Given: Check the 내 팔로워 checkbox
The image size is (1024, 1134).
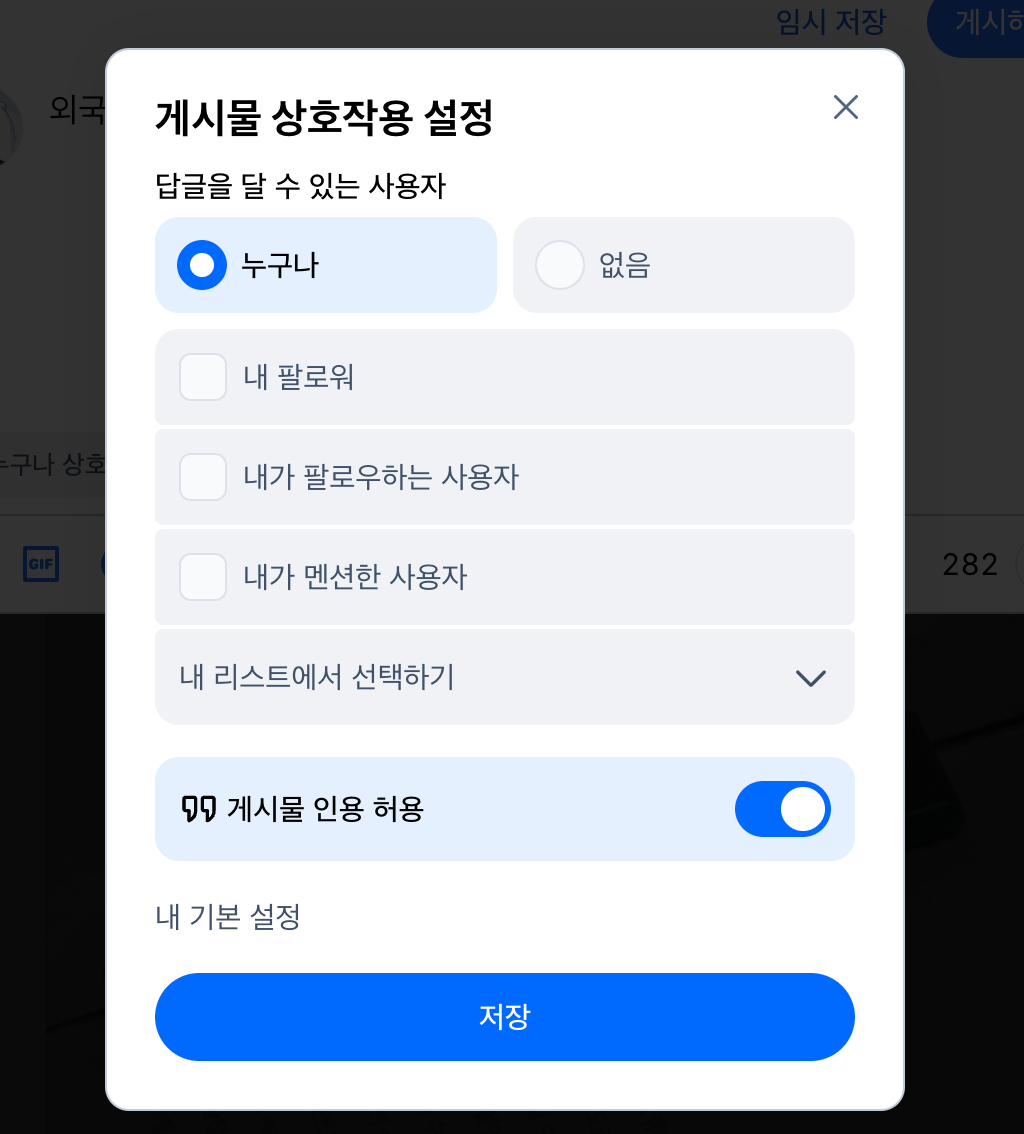Looking at the screenshot, I should [x=203, y=377].
